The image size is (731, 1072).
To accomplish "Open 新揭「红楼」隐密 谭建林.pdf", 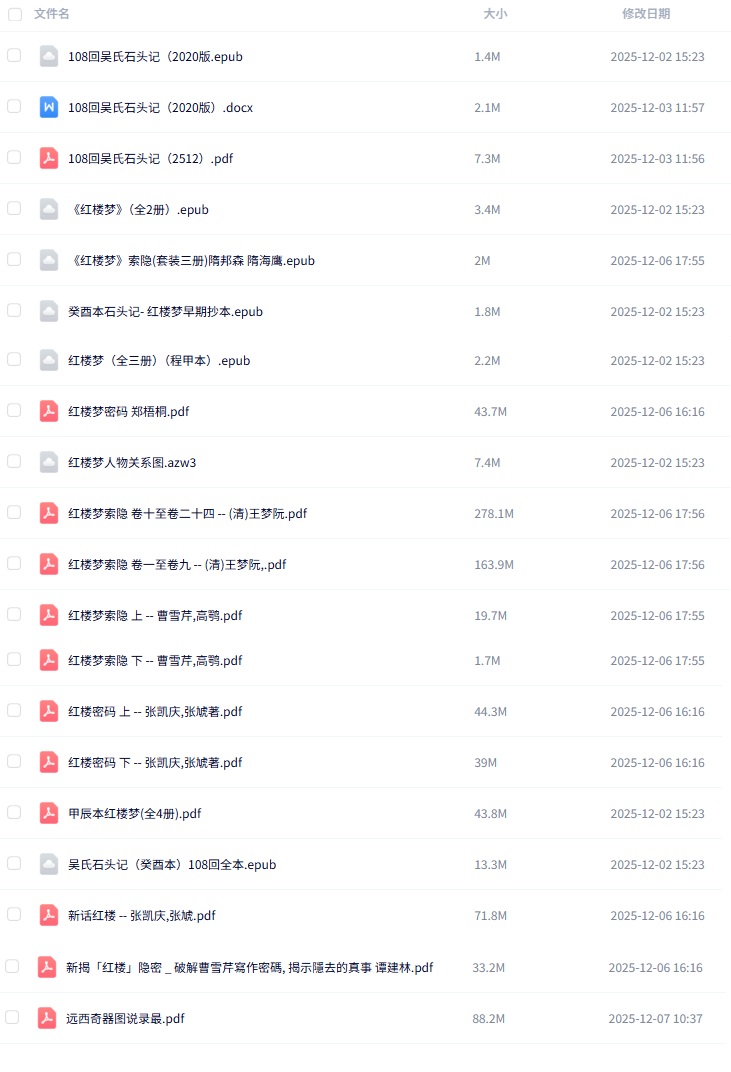I will click(x=249, y=967).
